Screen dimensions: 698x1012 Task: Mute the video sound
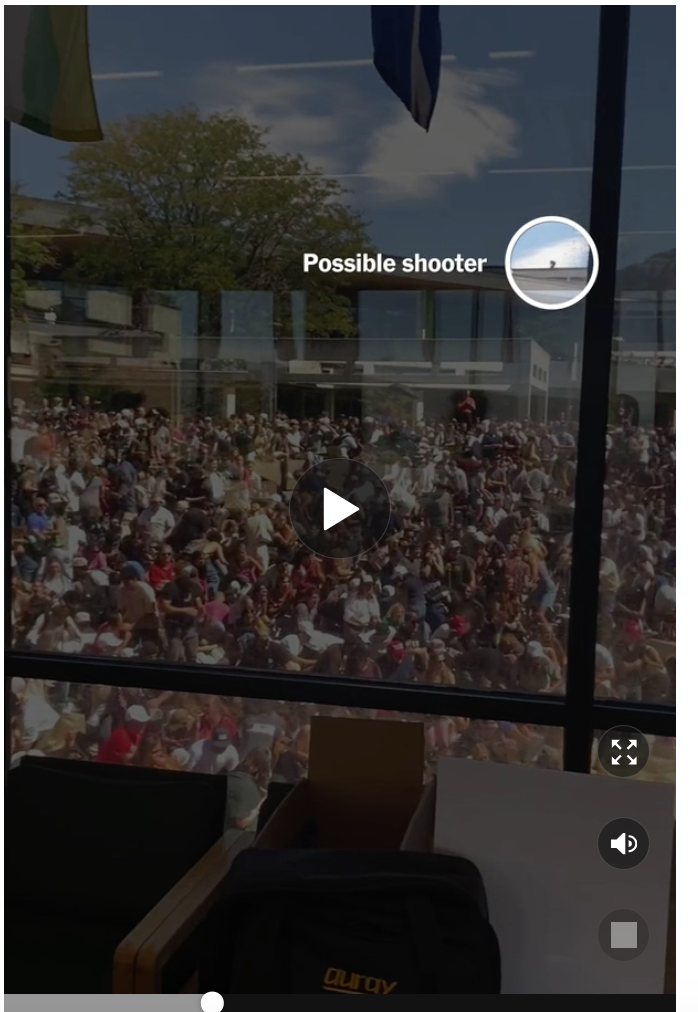coord(623,844)
